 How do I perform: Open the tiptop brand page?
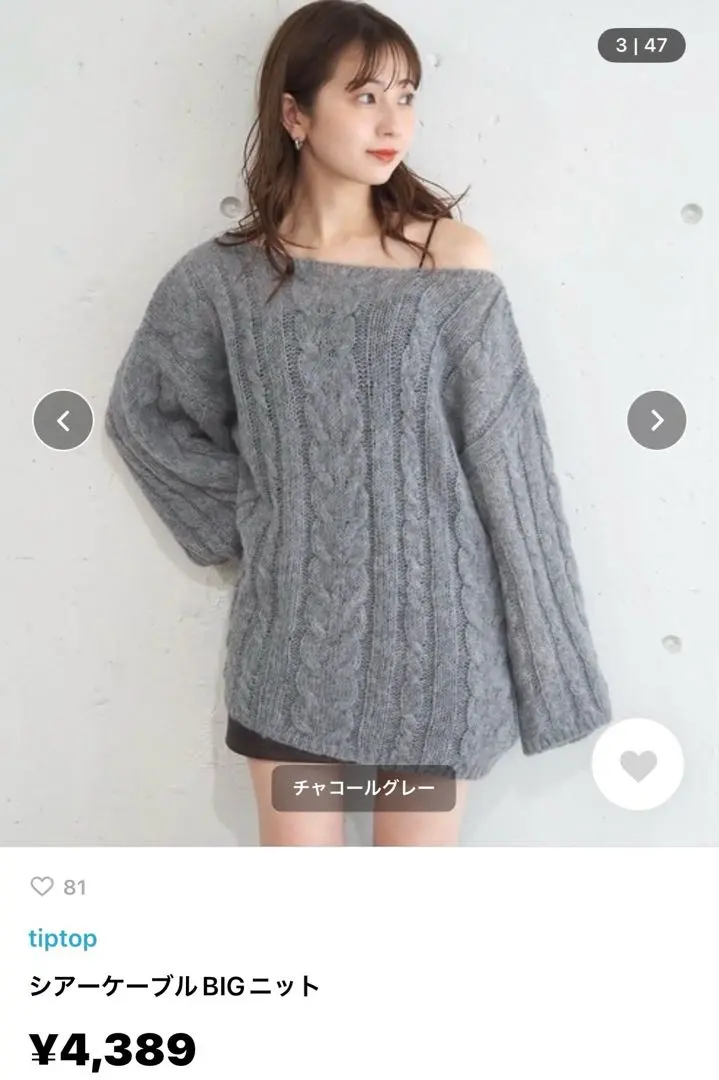pos(63,938)
